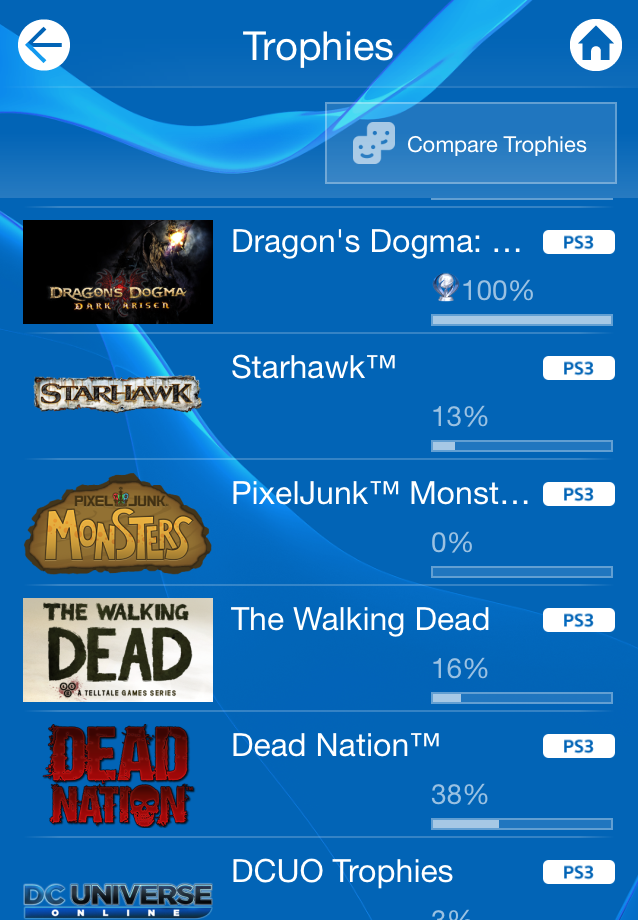Go back using the arrow icon
The image size is (638, 920).
pyautogui.click(x=44, y=45)
